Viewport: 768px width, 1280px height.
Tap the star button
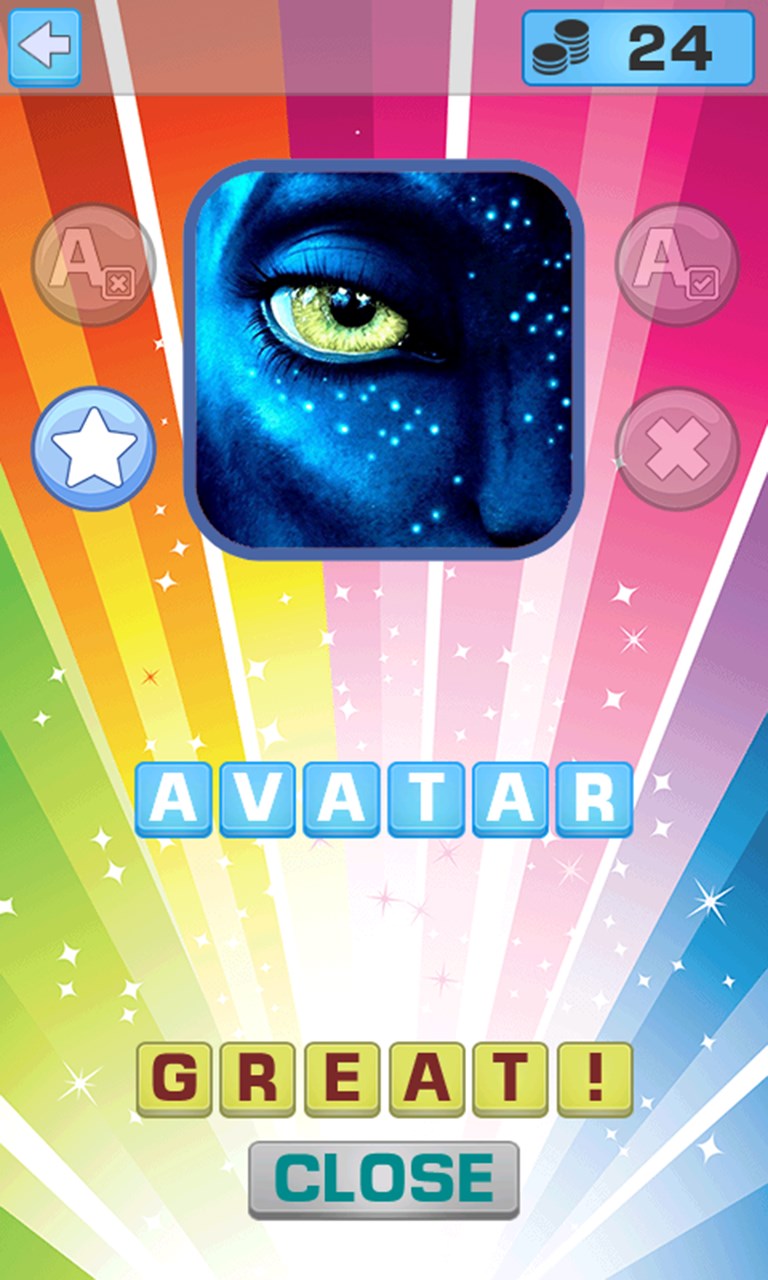click(x=94, y=449)
